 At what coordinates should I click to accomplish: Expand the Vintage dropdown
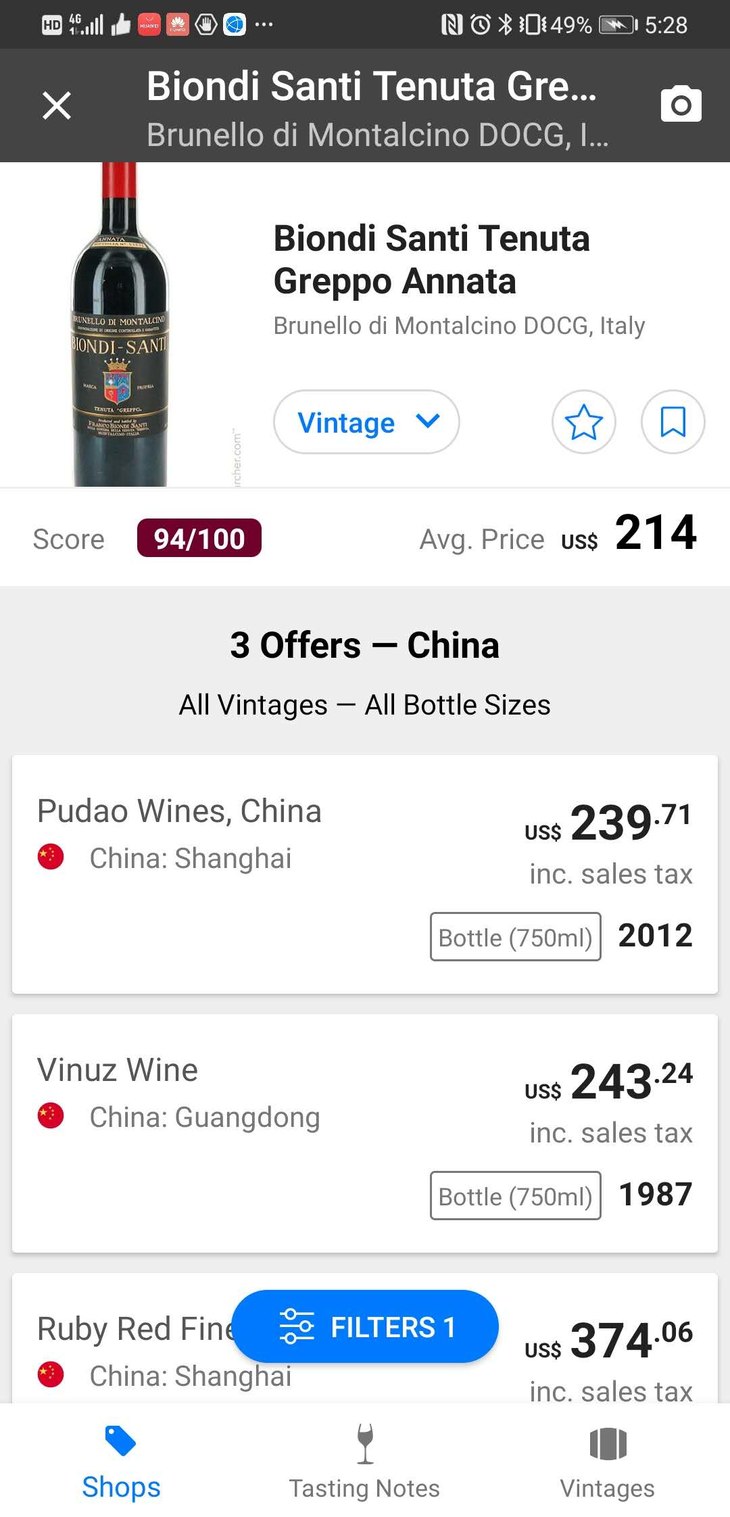(366, 422)
